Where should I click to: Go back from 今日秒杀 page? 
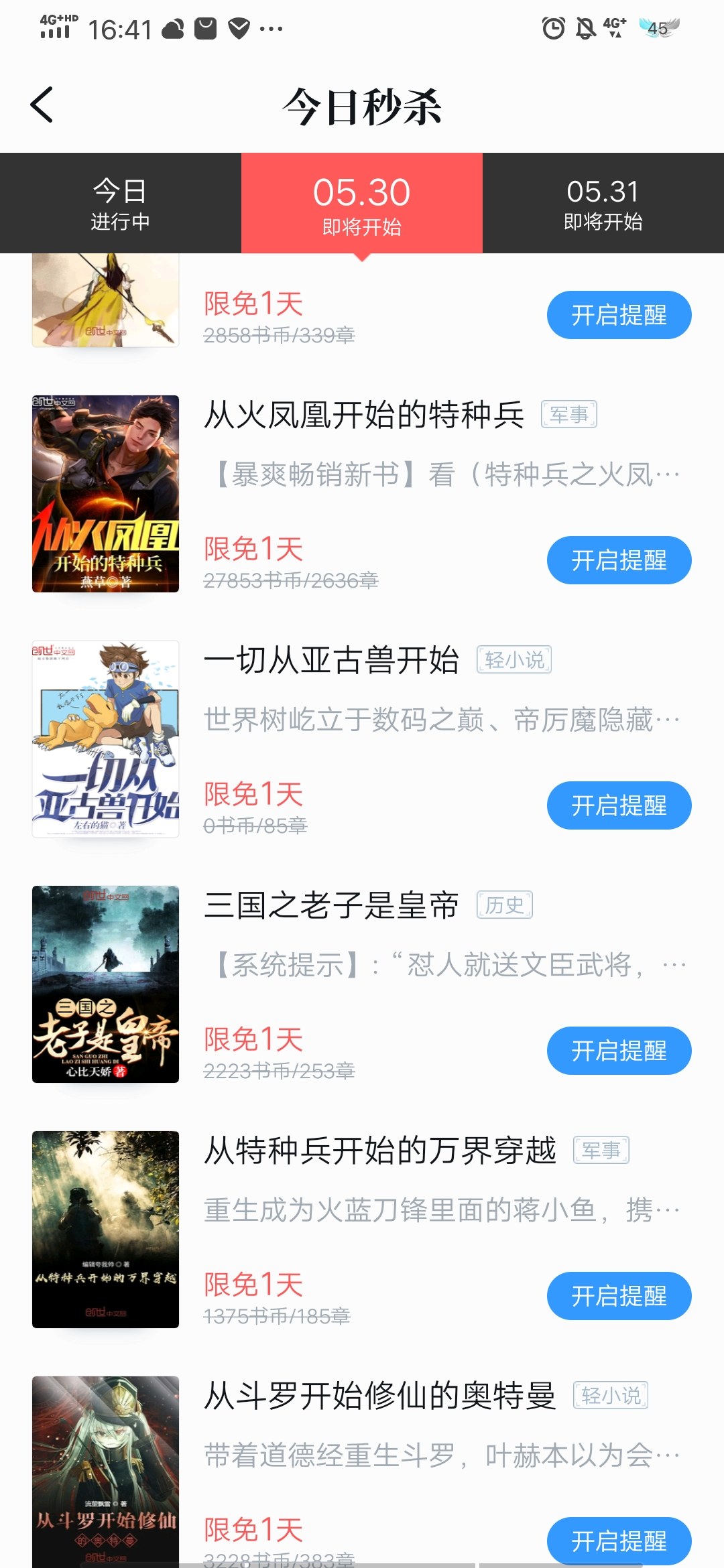pyautogui.click(x=42, y=105)
